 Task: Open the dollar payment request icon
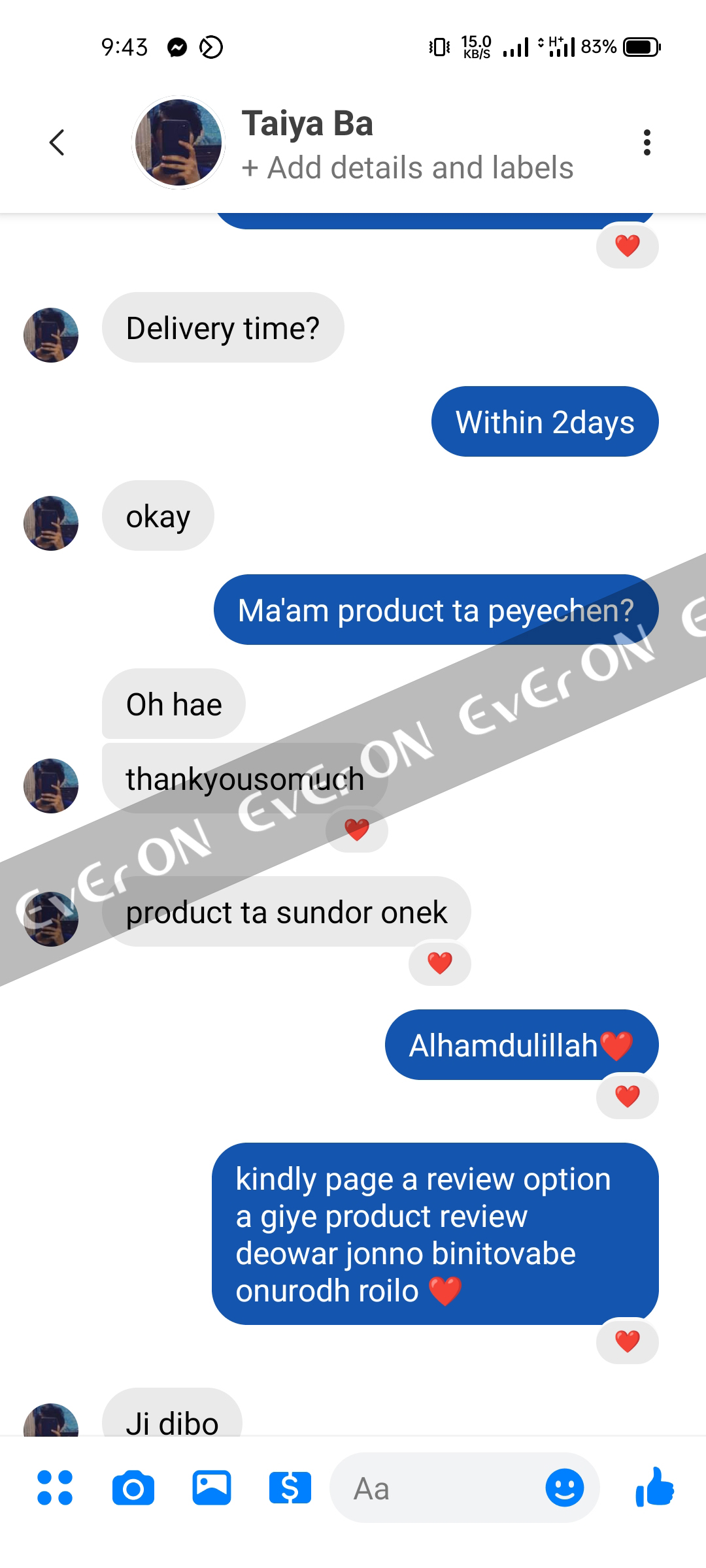pyautogui.click(x=290, y=1488)
